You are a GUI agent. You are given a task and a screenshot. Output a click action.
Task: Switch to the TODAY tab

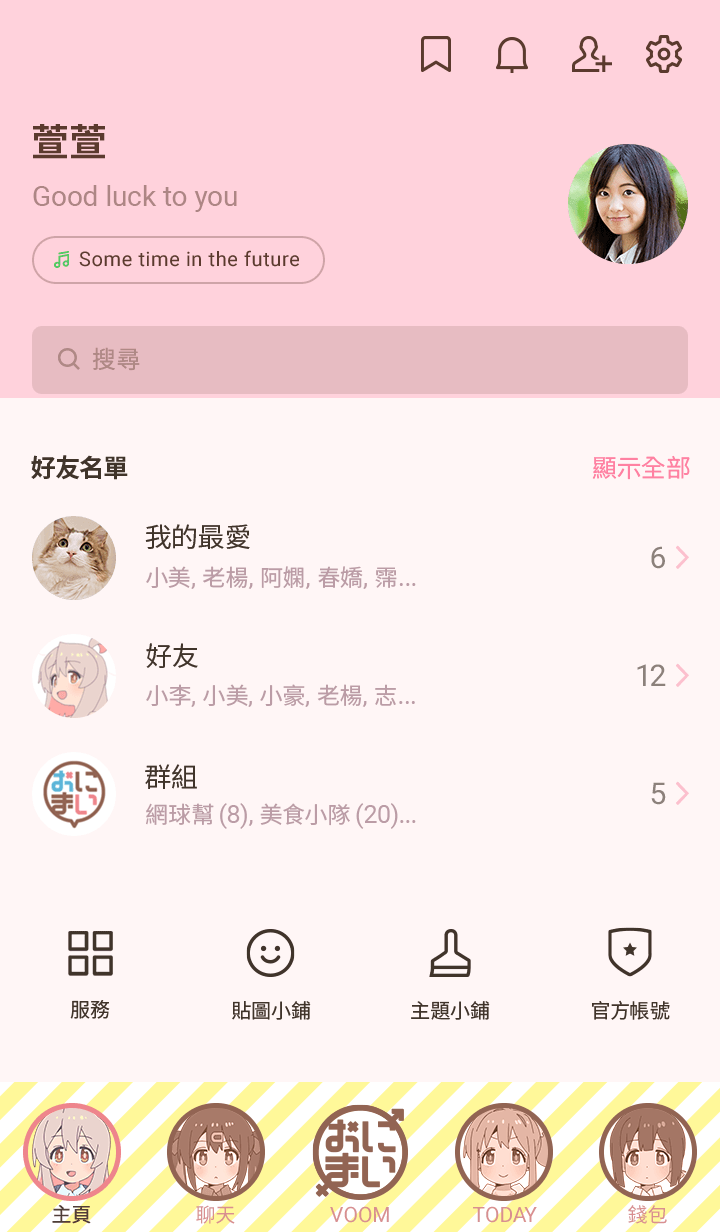point(504,1164)
